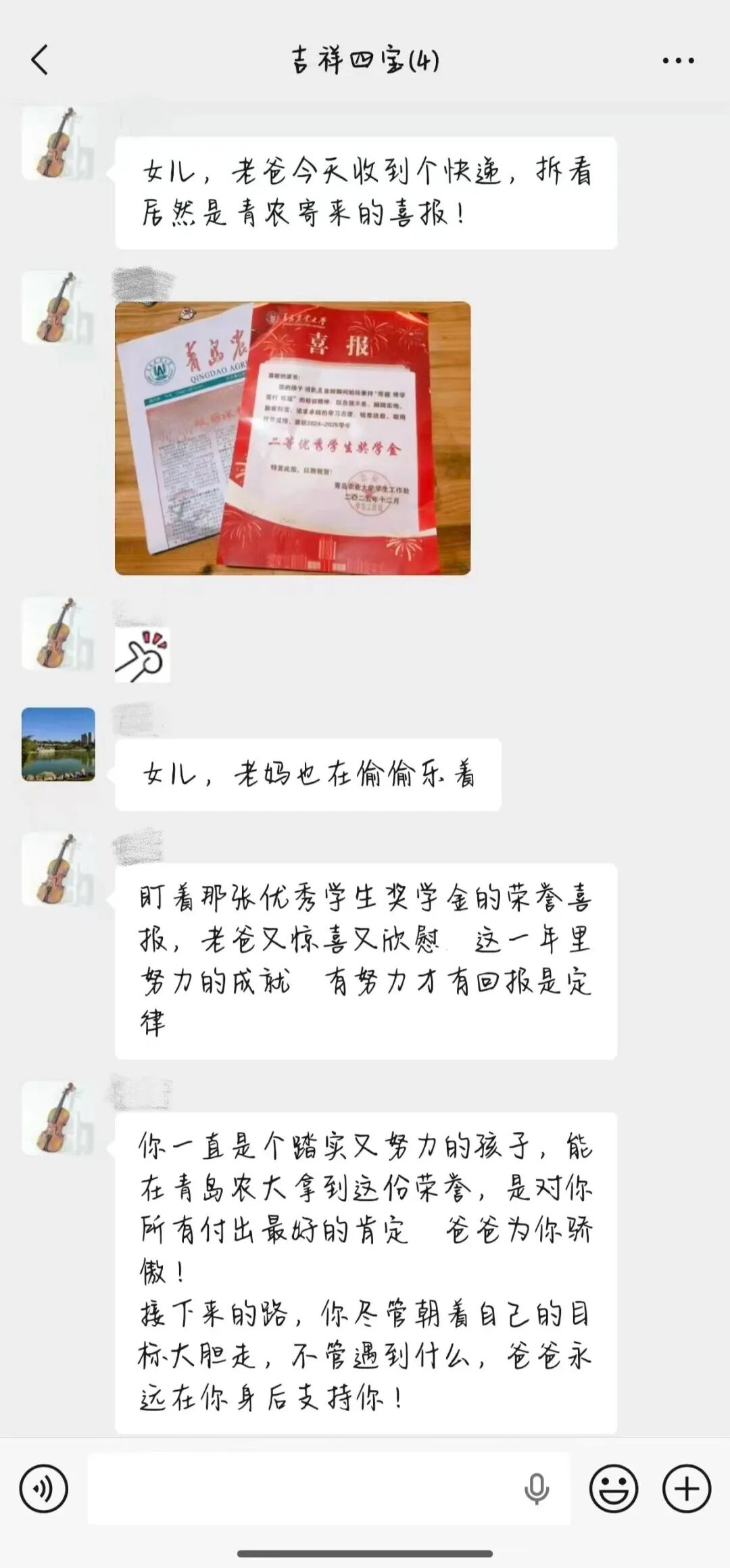This screenshot has width=730, height=1568.
Task: Go back from the 吉祥四宝 chat
Action: pos(41,60)
